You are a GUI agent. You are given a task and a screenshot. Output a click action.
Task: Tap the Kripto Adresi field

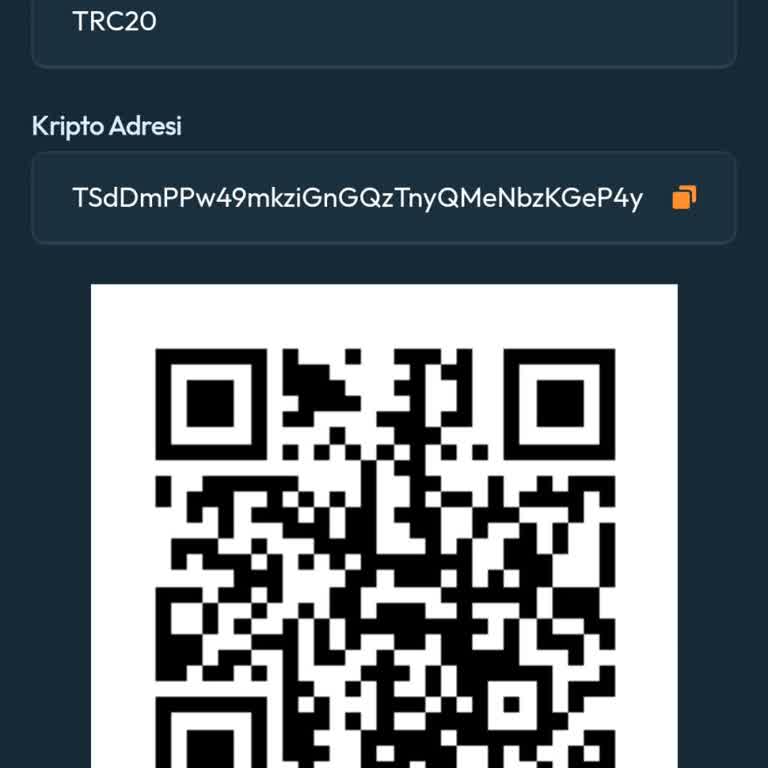coord(357,198)
